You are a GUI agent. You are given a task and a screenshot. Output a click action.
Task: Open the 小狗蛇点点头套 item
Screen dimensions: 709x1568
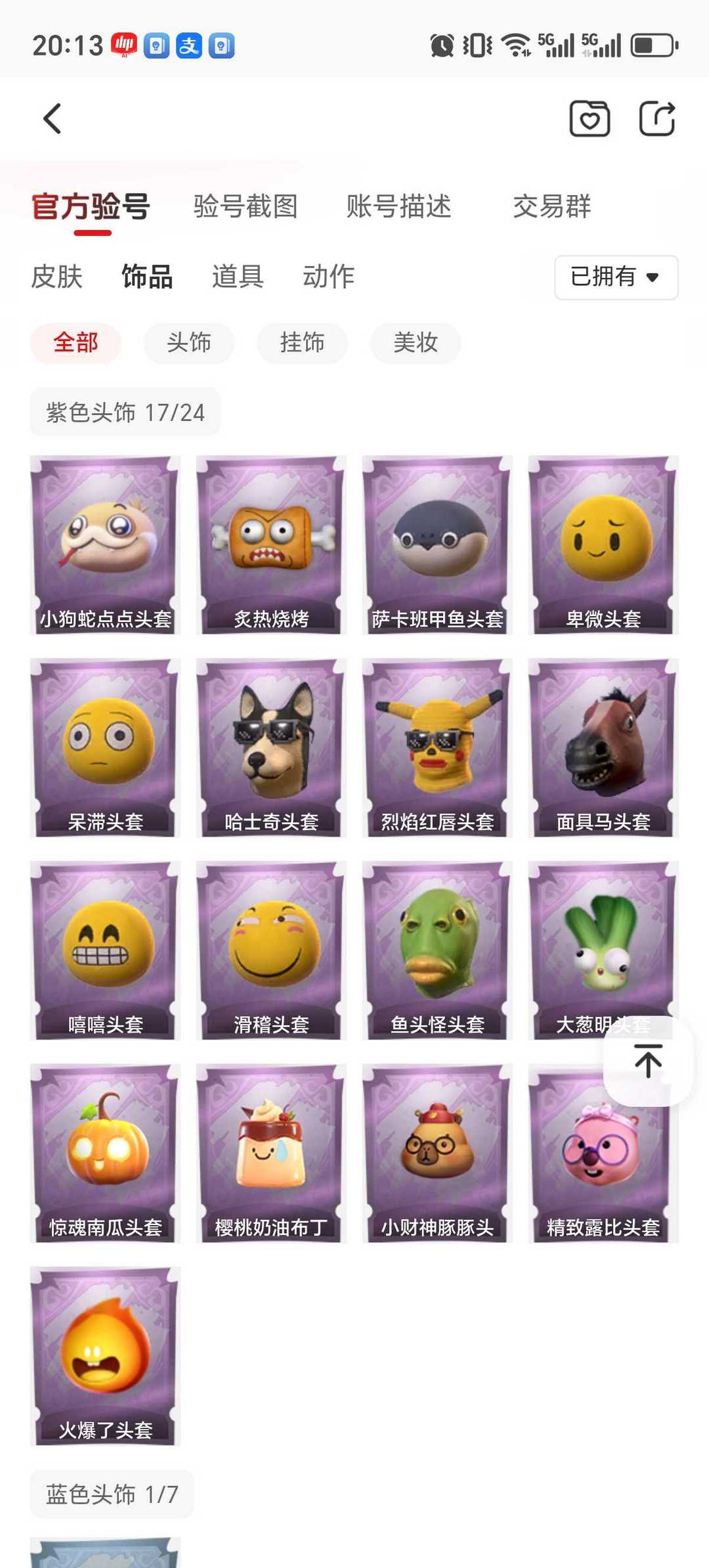point(105,545)
